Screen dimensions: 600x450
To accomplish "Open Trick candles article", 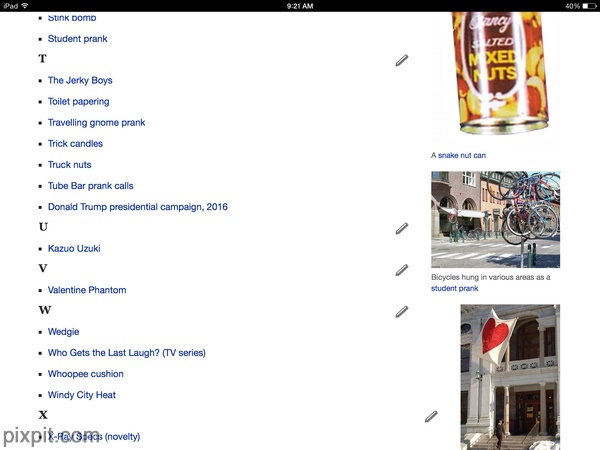I will pyautogui.click(x=75, y=144).
